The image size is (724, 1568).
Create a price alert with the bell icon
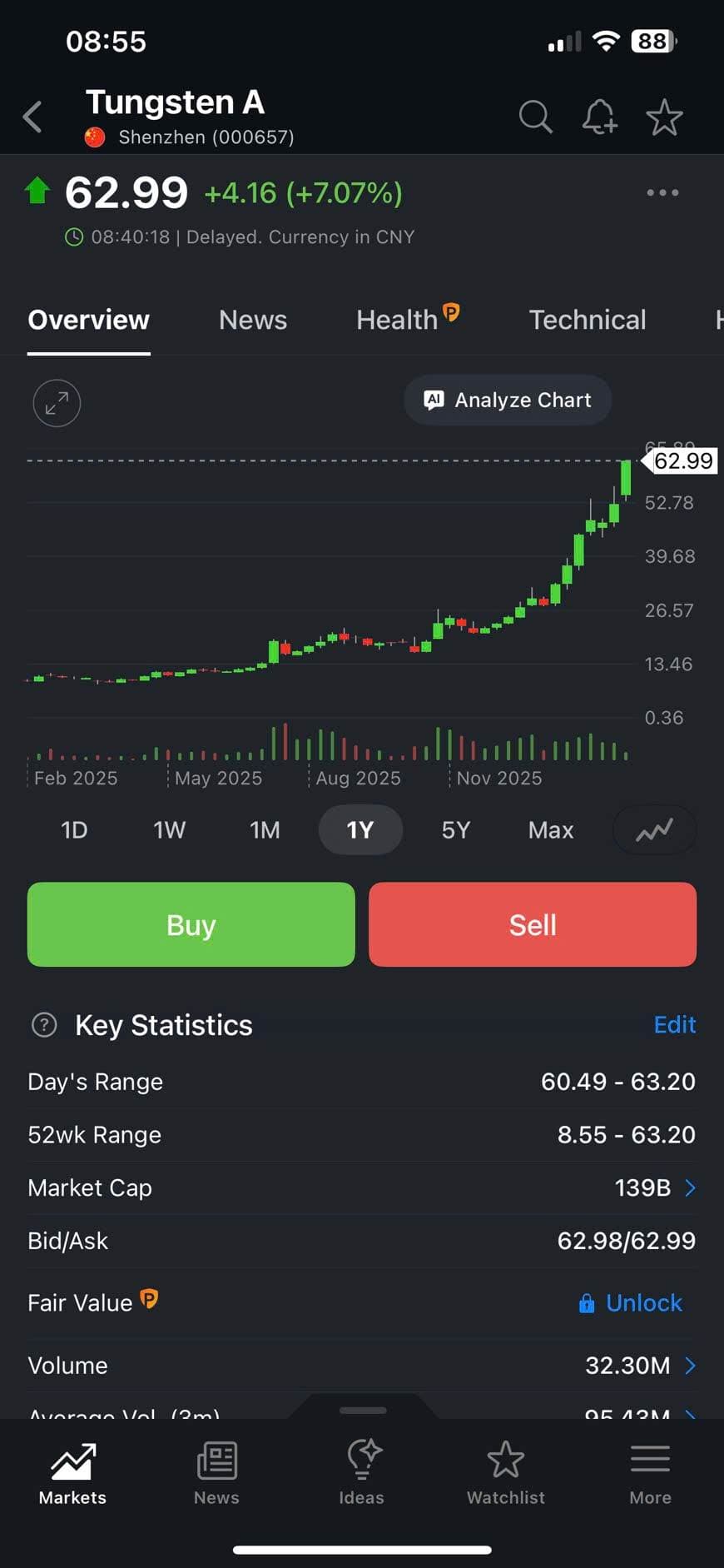(x=599, y=117)
